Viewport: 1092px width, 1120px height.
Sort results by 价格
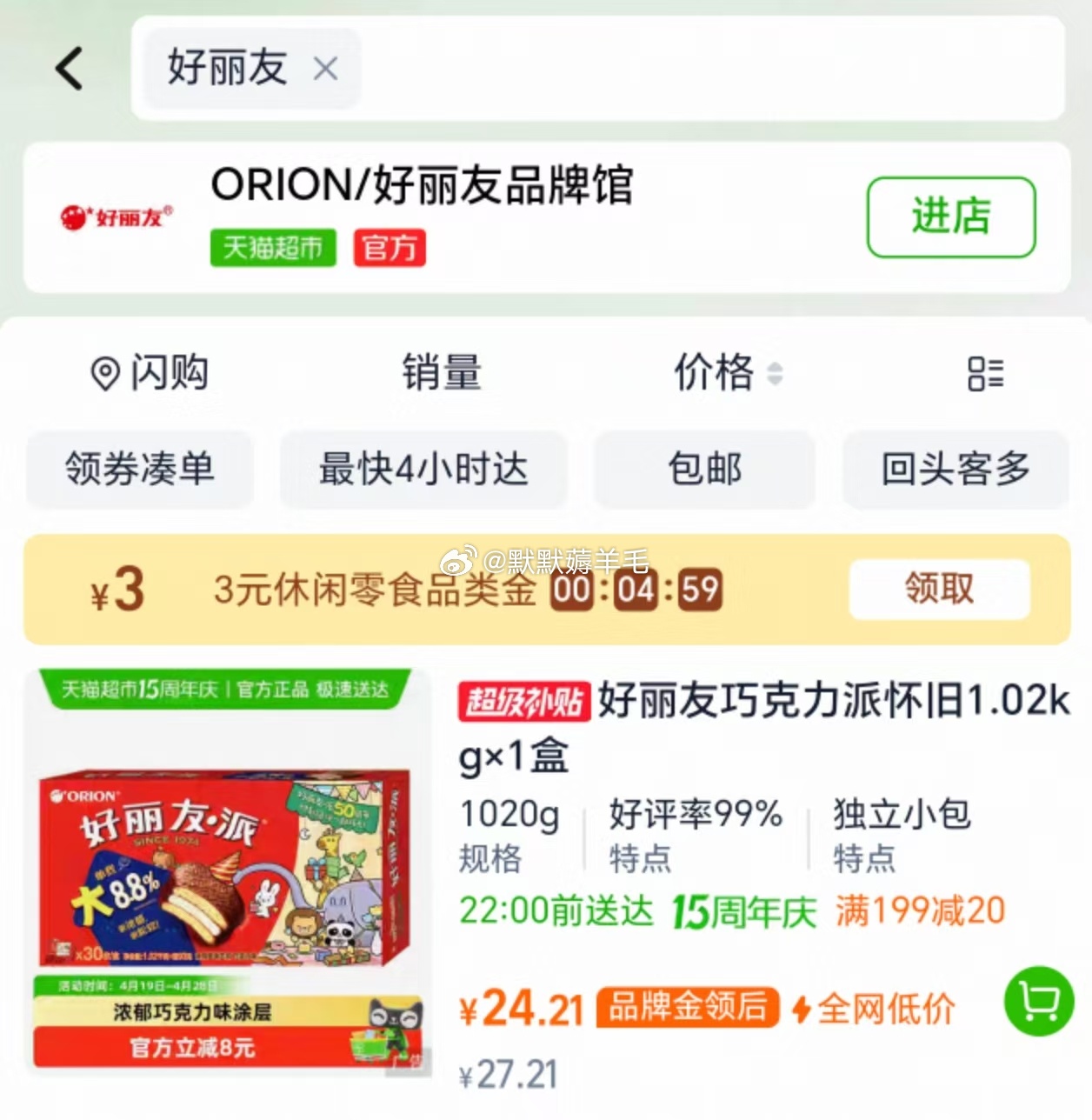click(x=727, y=373)
